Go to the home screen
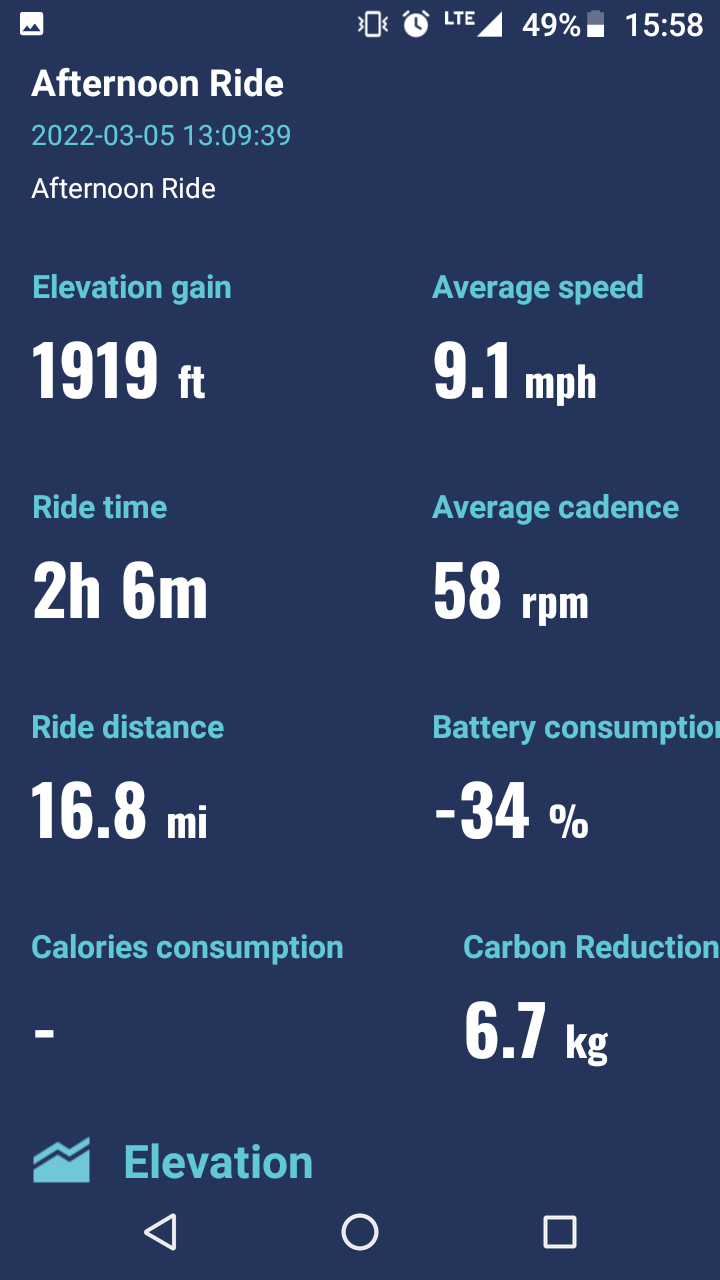The image size is (720, 1280). pyautogui.click(x=360, y=1232)
